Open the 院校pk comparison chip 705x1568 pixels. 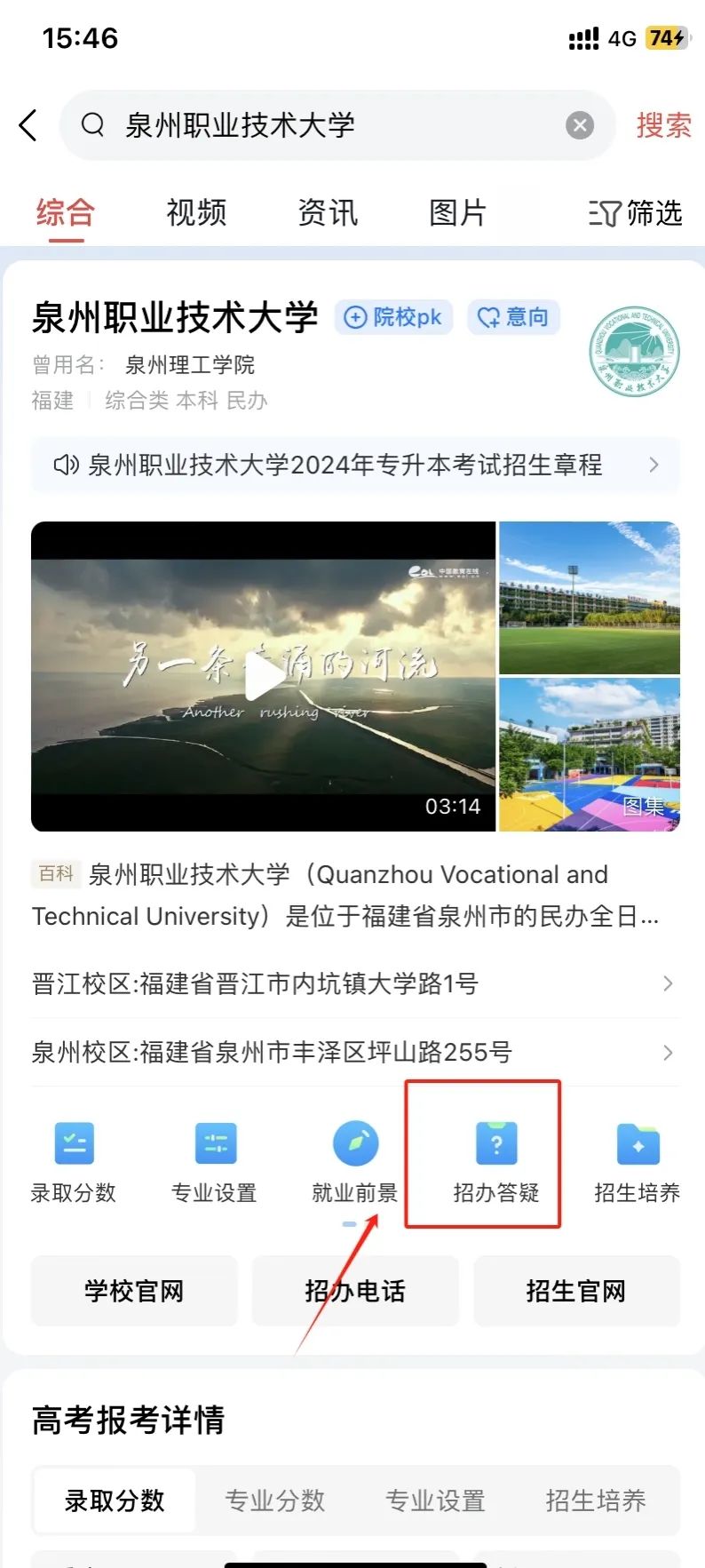[x=393, y=317]
